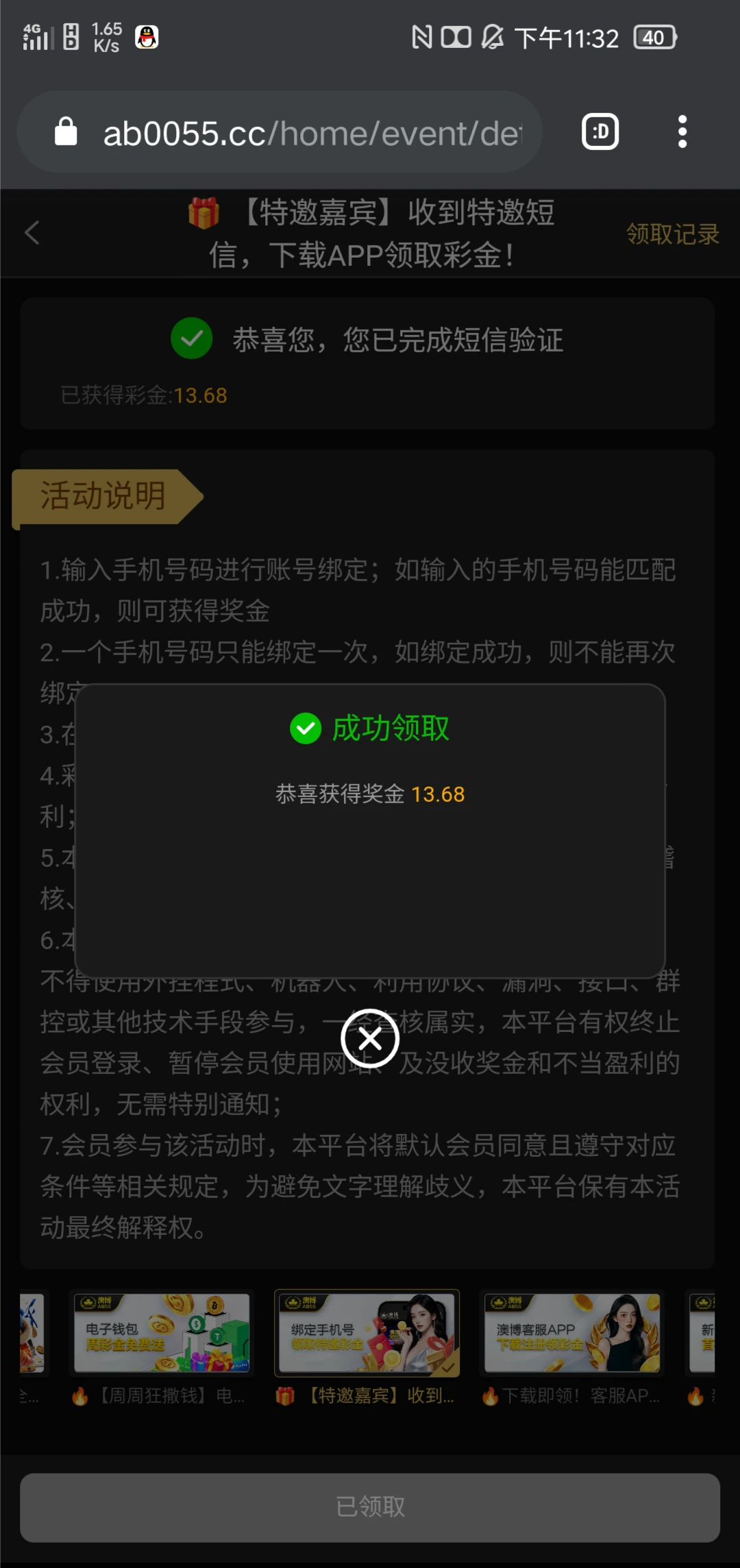Open 领取记录 claim history
Image resolution: width=740 pixels, height=1568 pixels.
point(671,234)
